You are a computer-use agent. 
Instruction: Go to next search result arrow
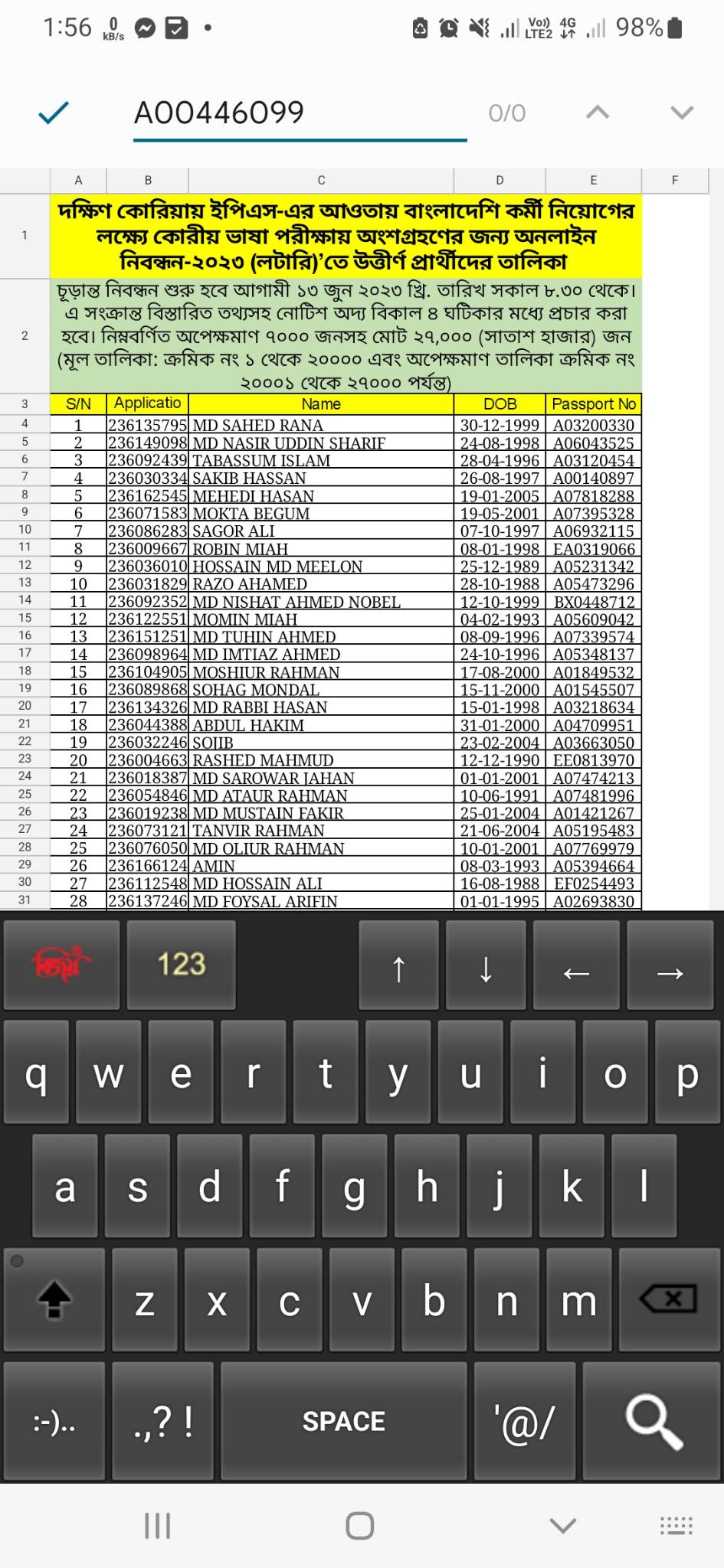coord(681,113)
